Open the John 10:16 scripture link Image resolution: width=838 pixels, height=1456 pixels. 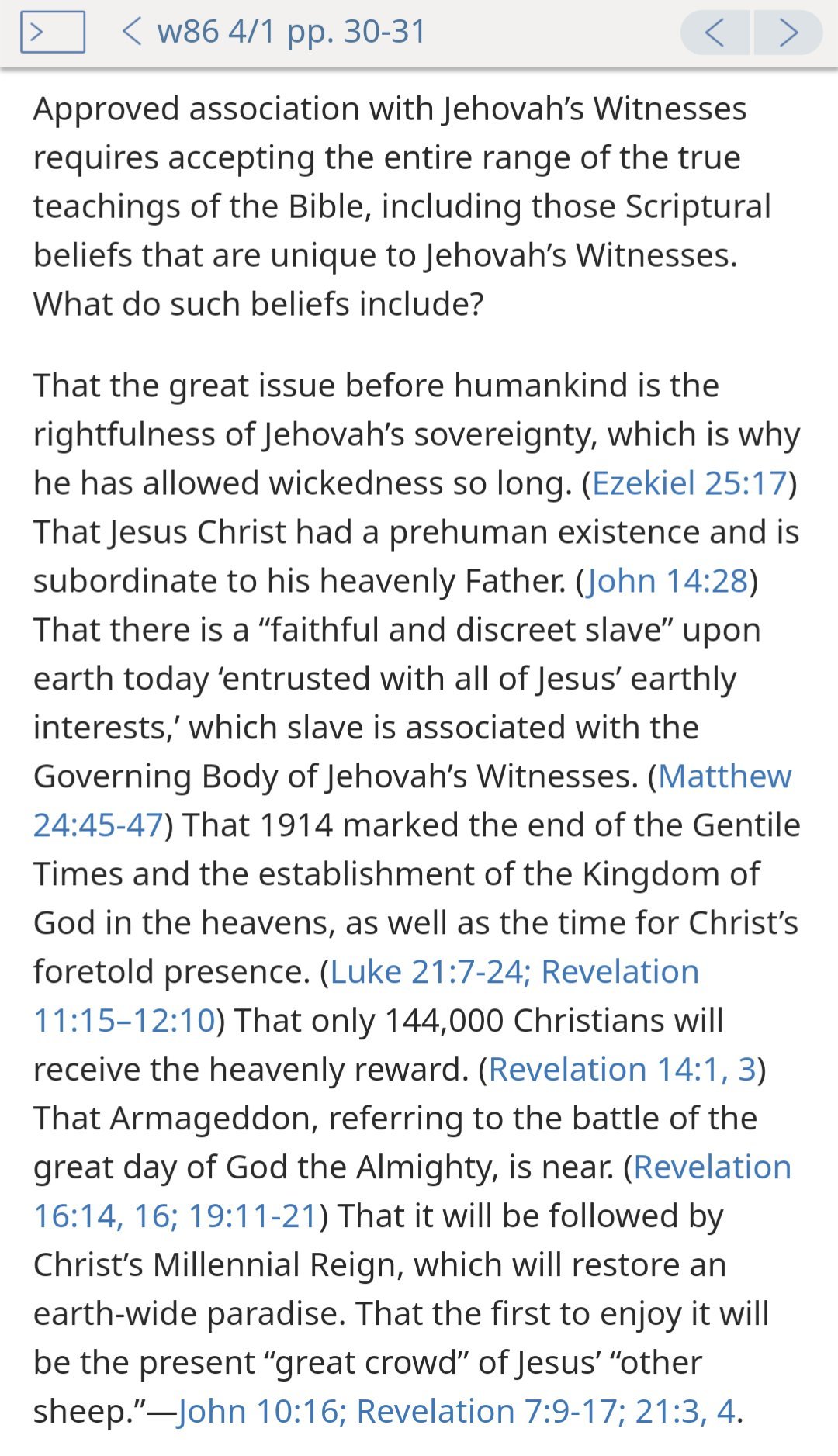(x=261, y=1412)
